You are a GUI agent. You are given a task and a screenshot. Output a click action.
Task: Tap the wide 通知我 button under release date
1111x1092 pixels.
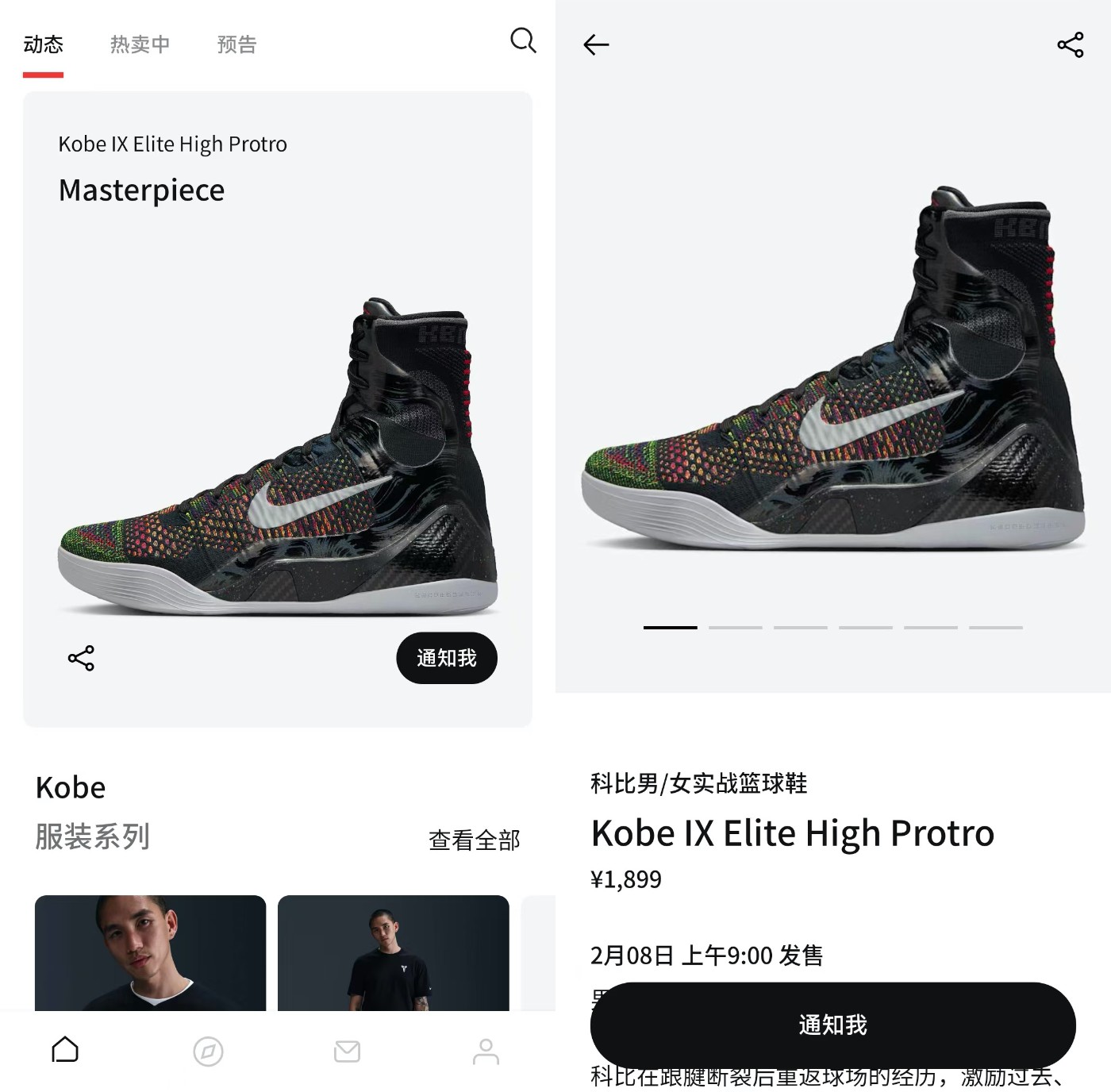pyautogui.click(x=832, y=1025)
